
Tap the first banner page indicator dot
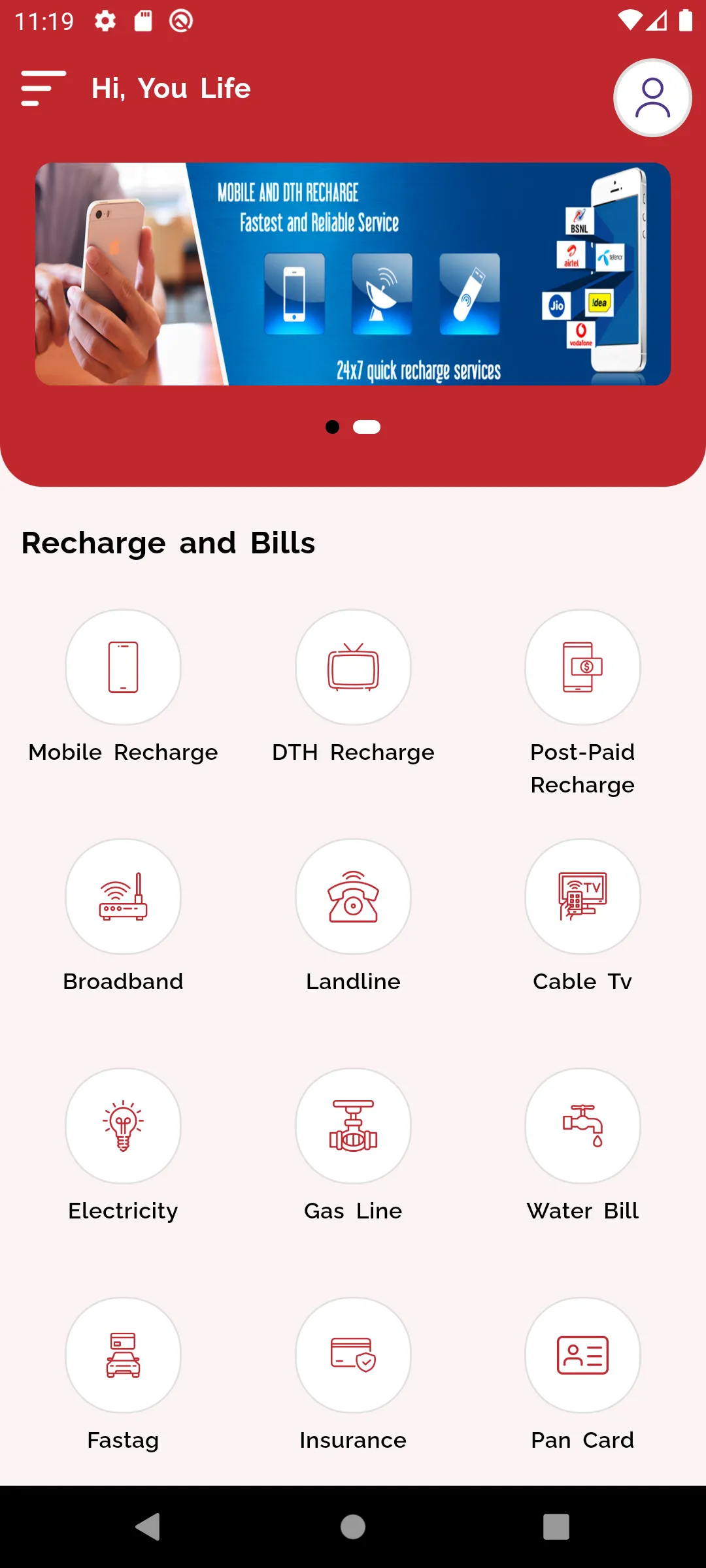tap(332, 427)
